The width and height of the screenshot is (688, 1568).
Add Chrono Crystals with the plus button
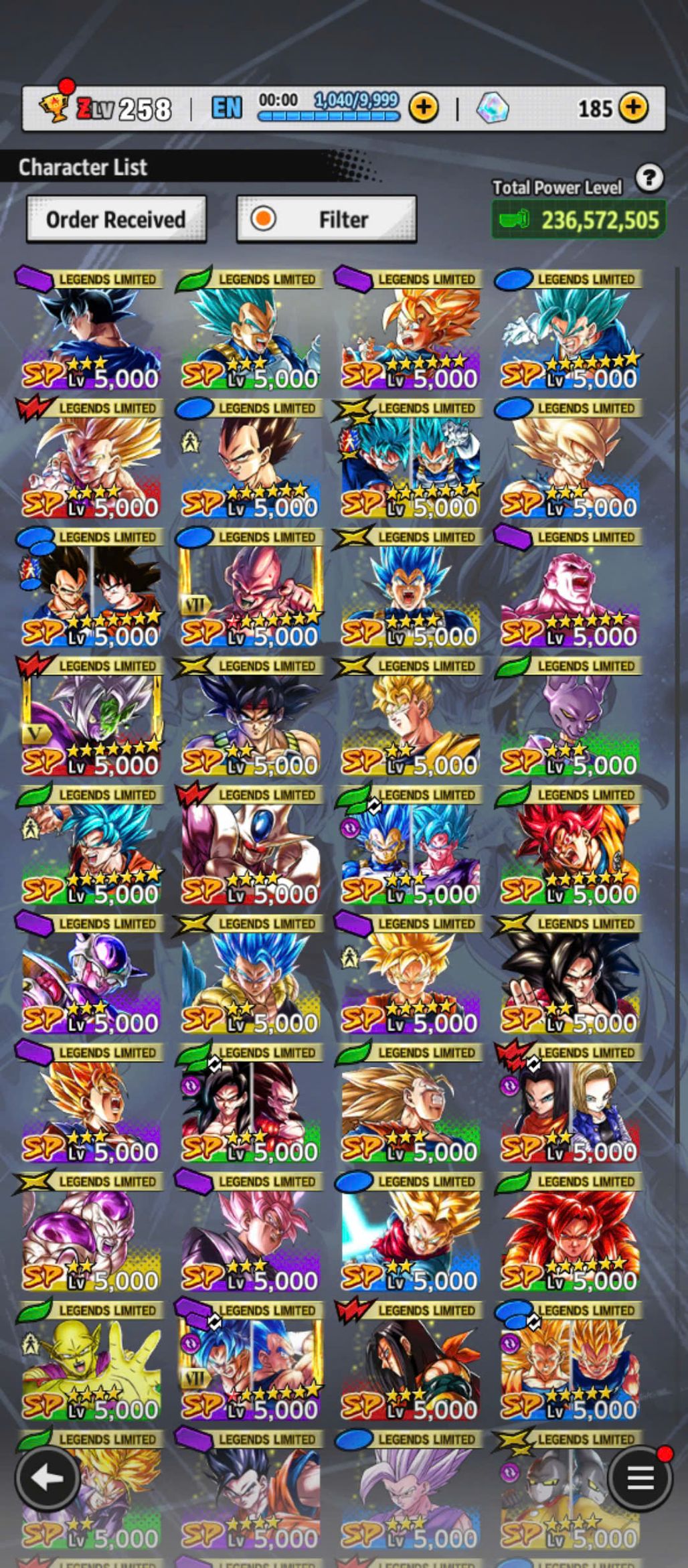point(633,107)
